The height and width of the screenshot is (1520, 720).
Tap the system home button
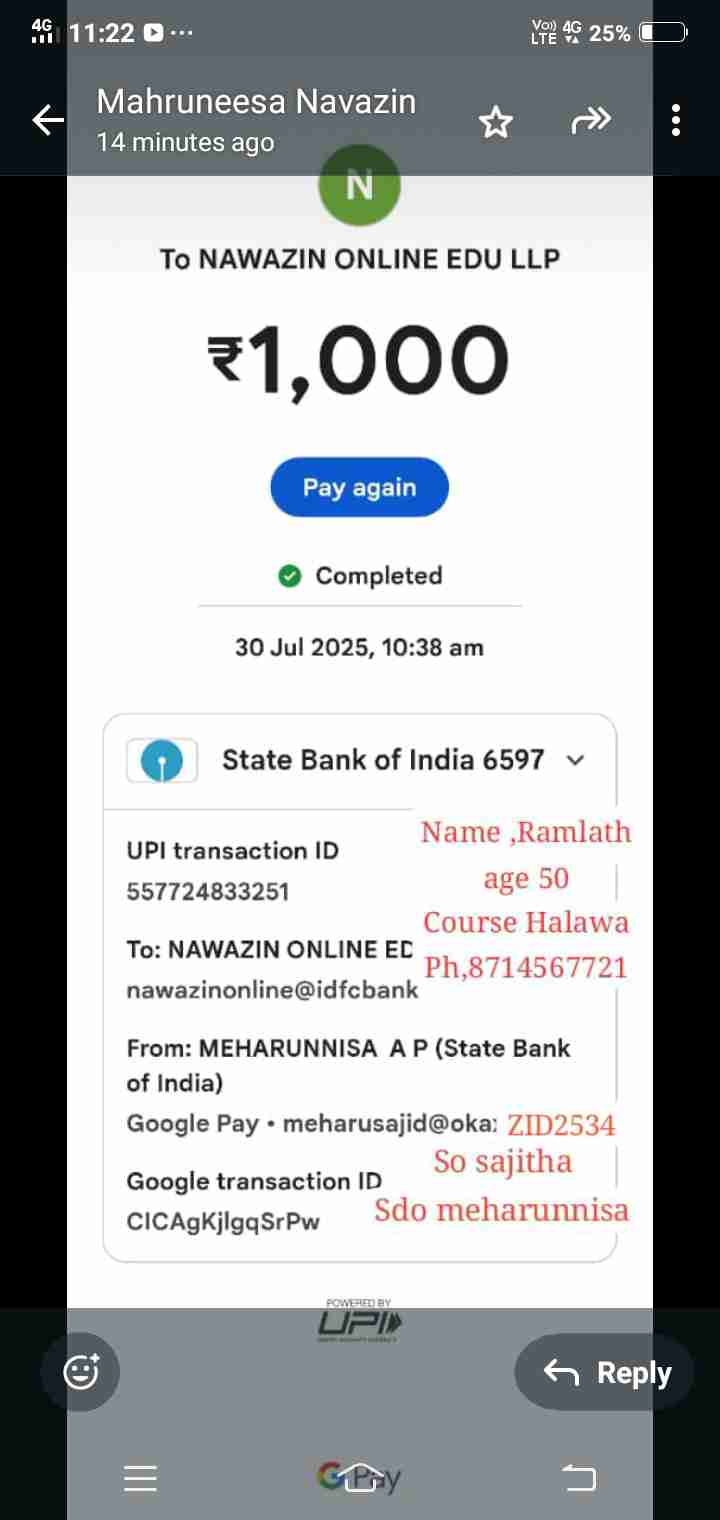pos(360,1478)
